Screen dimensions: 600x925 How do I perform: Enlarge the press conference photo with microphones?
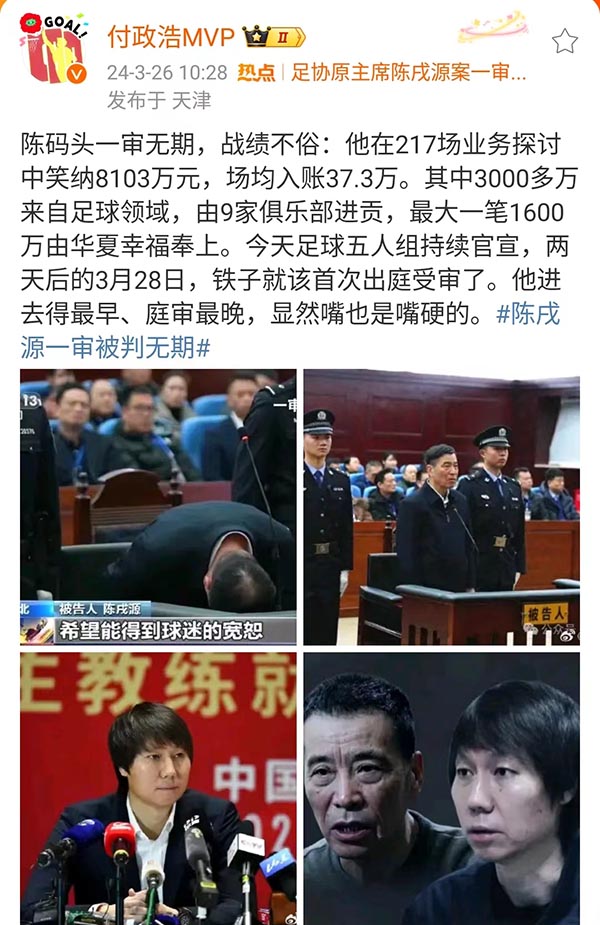(x=158, y=787)
